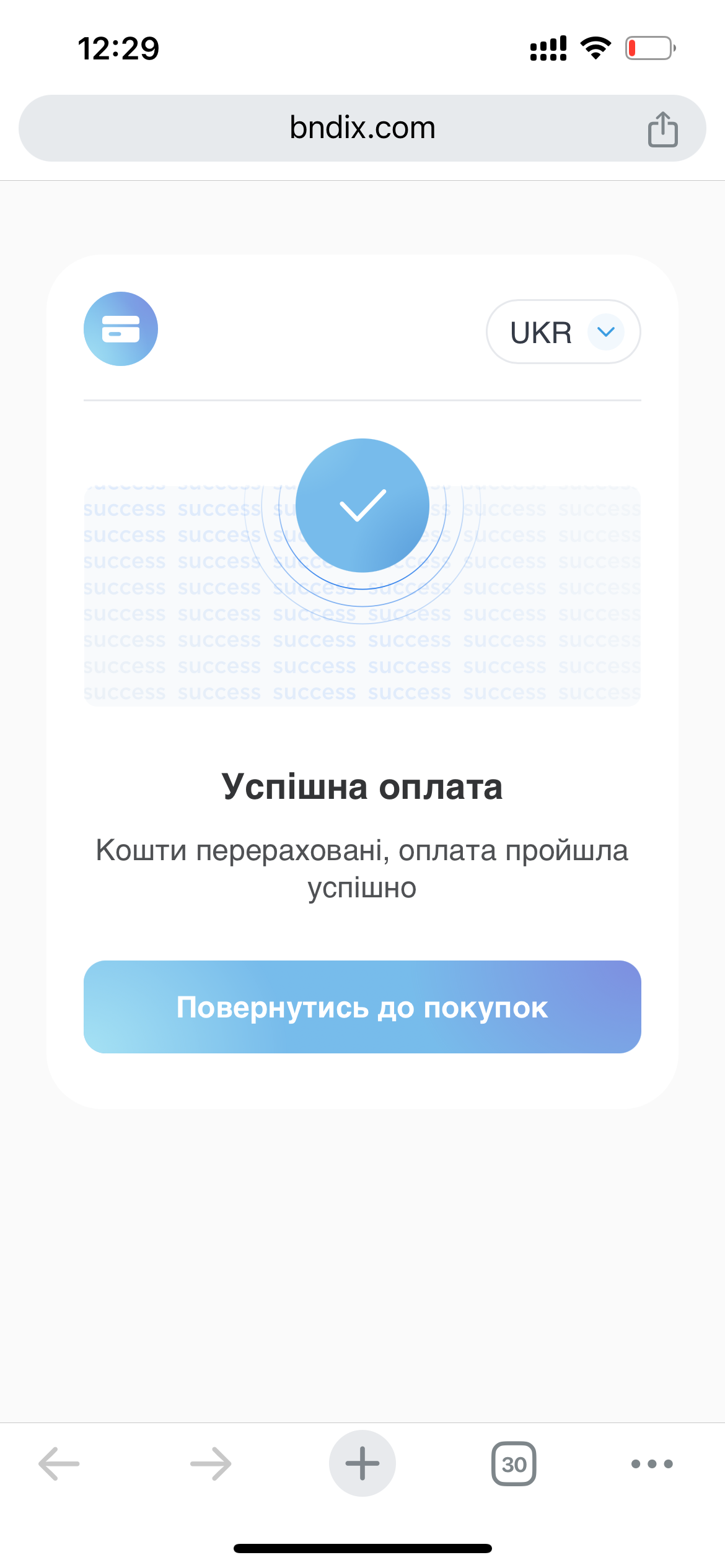Tap the bndix.com address bar
The image size is (725, 1568).
(362, 128)
